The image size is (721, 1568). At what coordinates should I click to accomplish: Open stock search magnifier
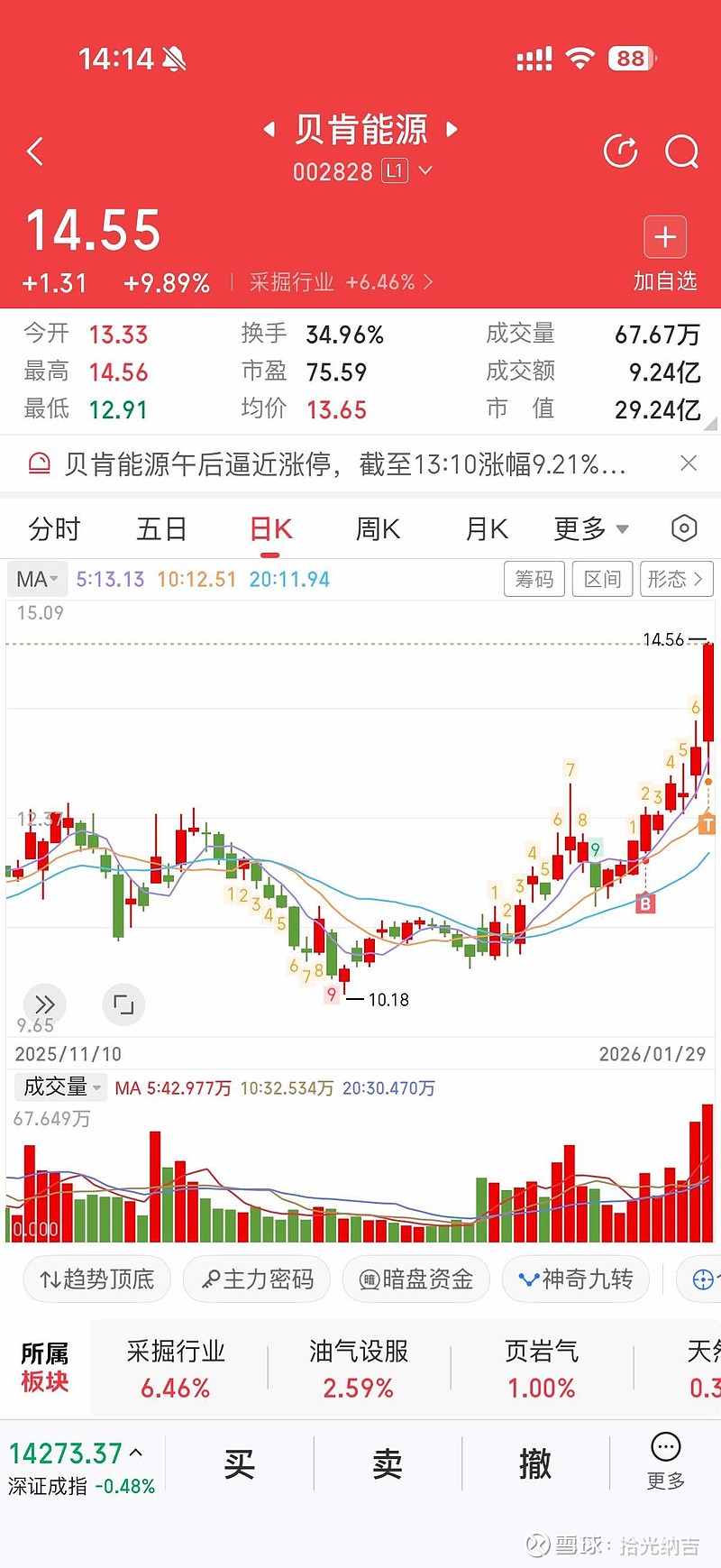tap(681, 151)
